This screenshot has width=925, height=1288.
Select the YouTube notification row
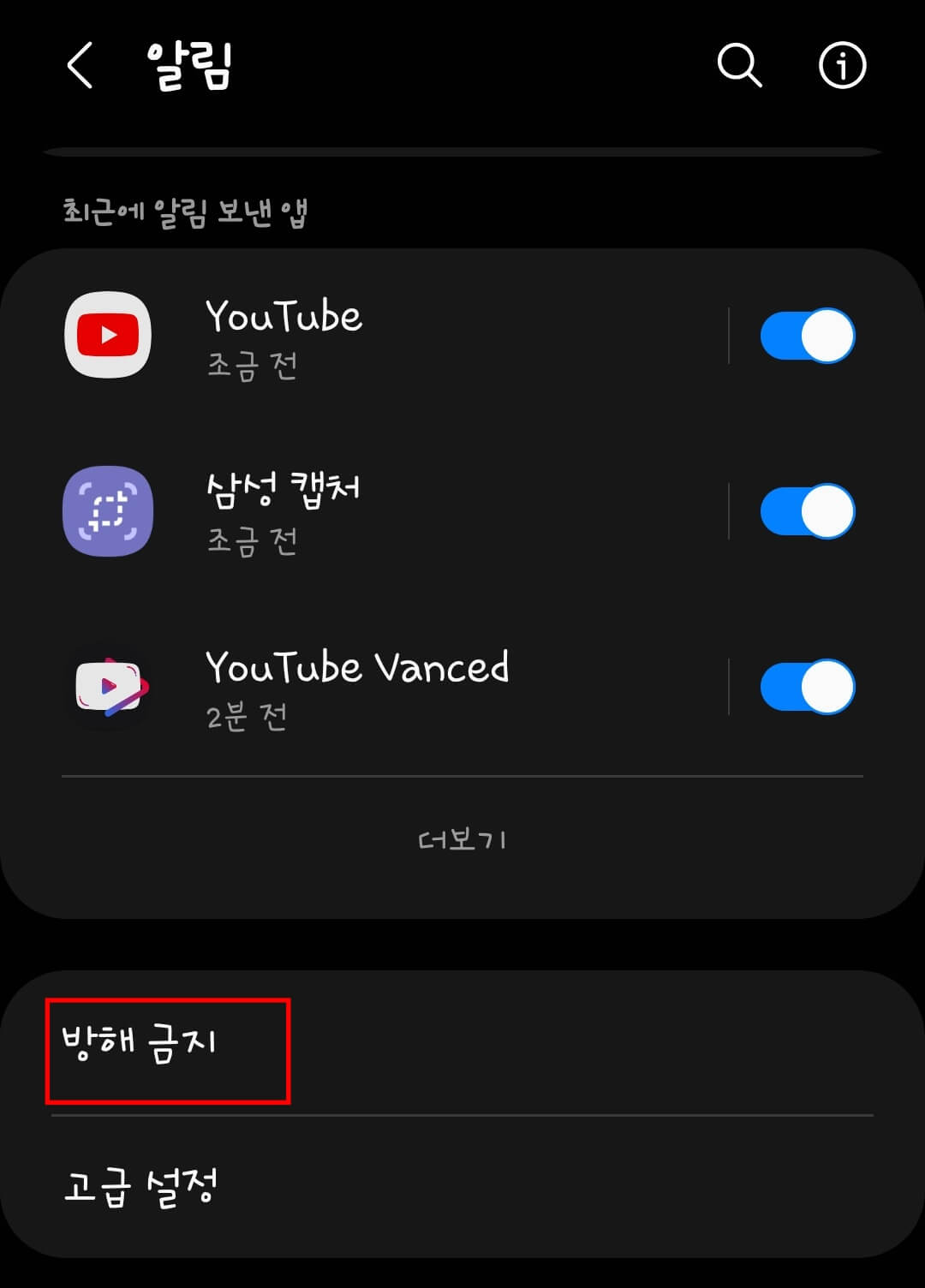pos(385,337)
